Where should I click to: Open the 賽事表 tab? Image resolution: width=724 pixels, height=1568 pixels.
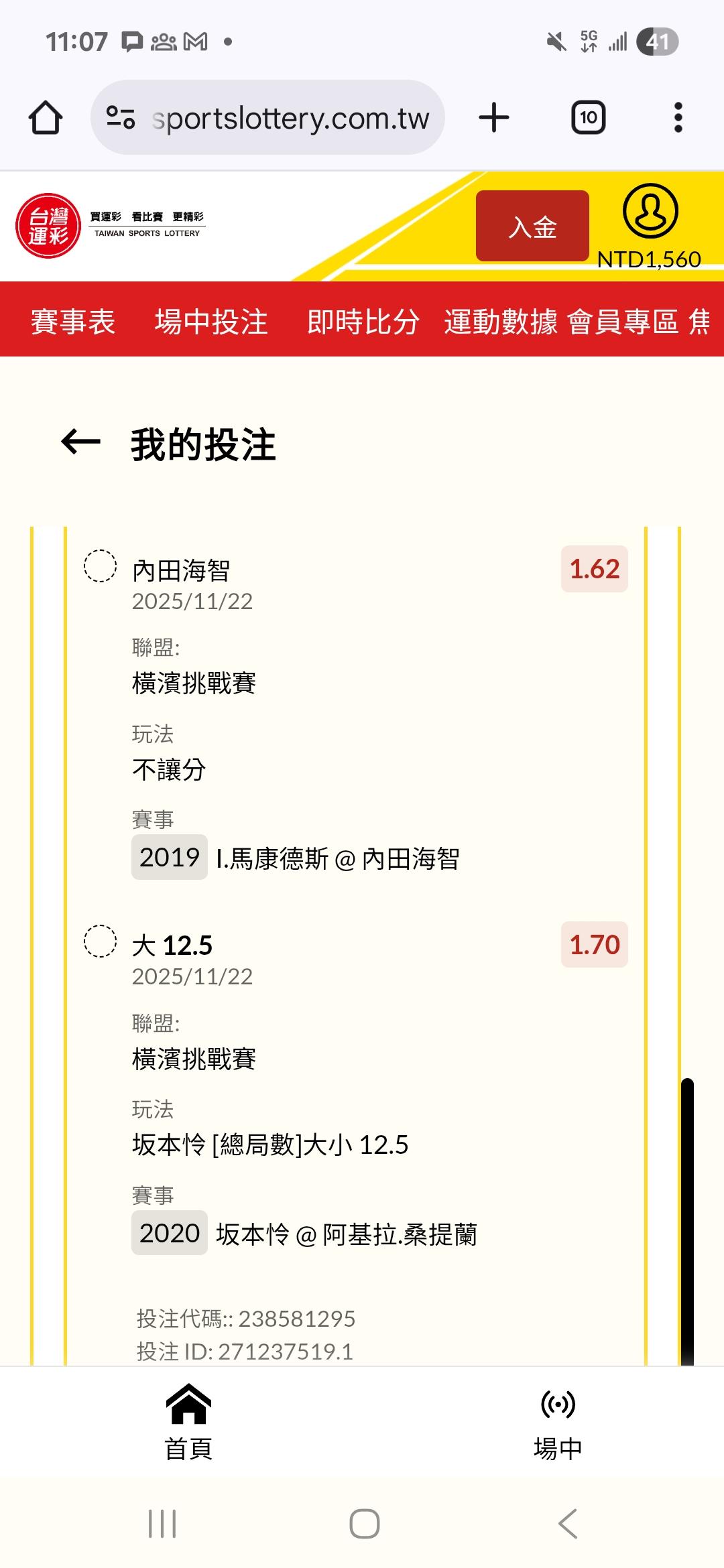[x=73, y=322]
